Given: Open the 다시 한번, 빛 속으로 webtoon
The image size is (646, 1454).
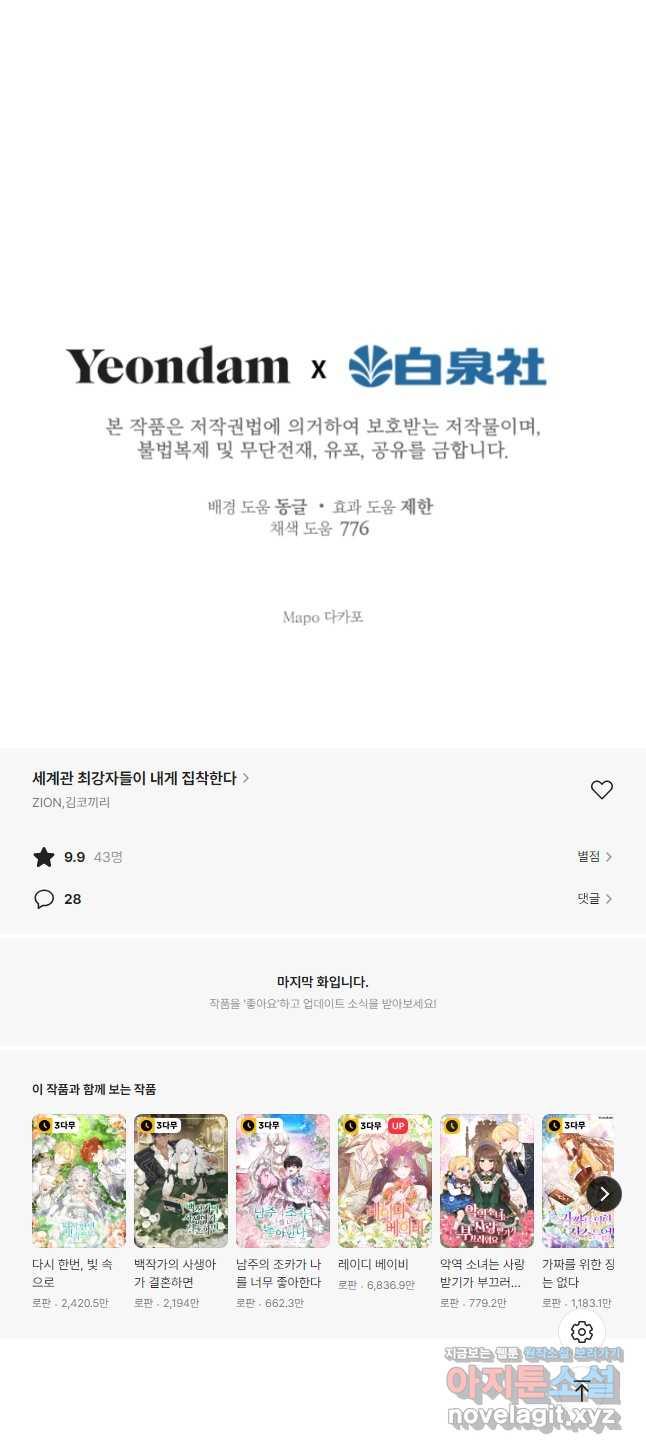Looking at the screenshot, I should (79, 1181).
